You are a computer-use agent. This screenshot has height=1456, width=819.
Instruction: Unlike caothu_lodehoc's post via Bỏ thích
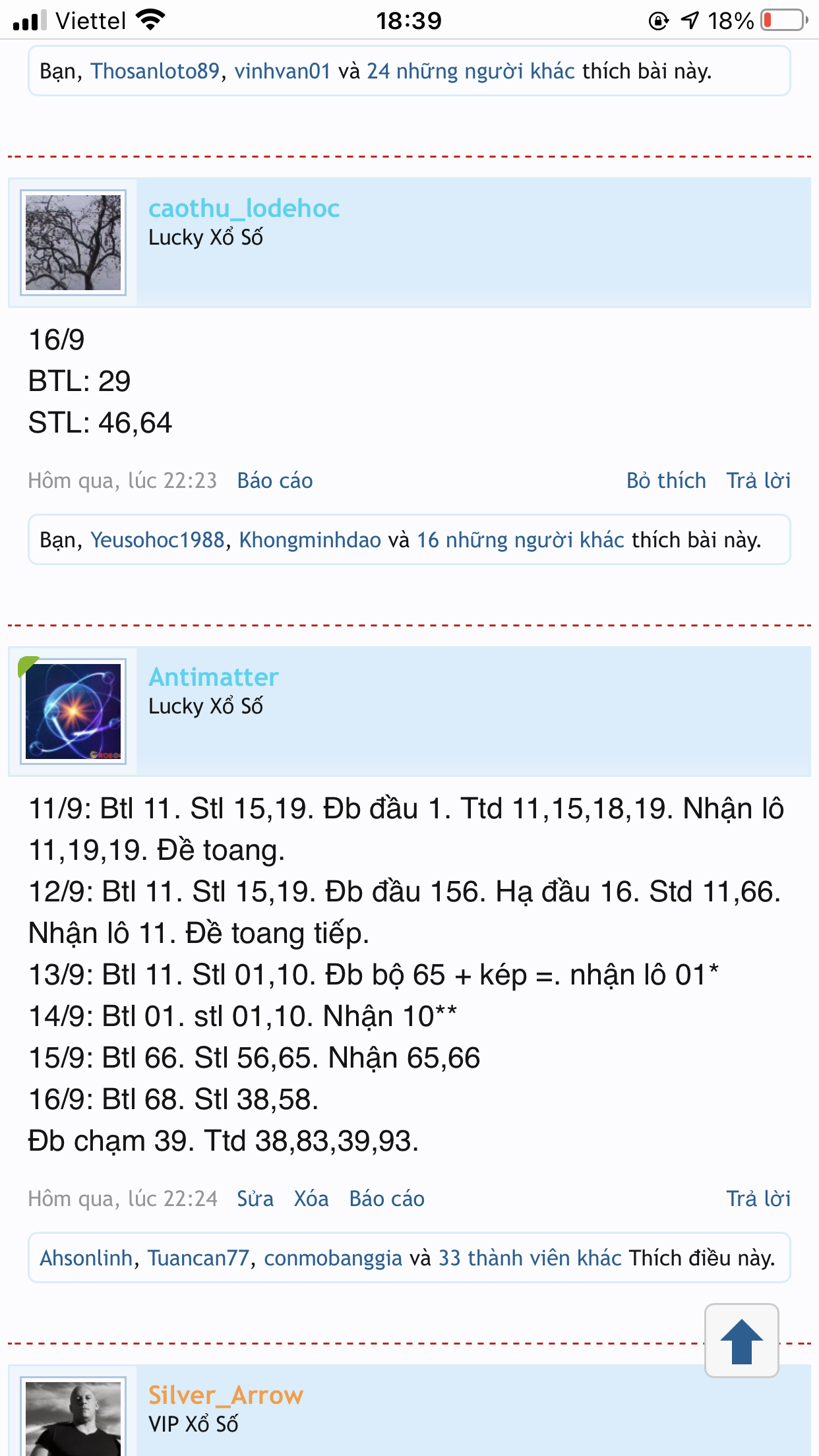666,481
